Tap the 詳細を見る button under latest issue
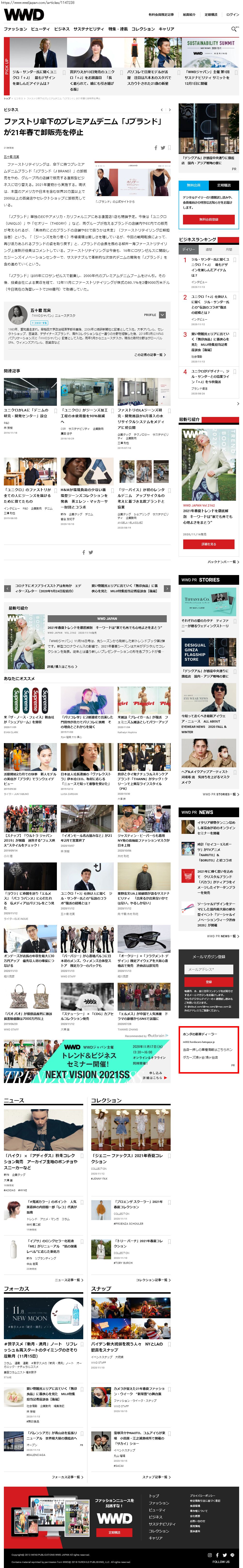The width and height of the screenshot is (243, 1568). [x=208, y=544]
